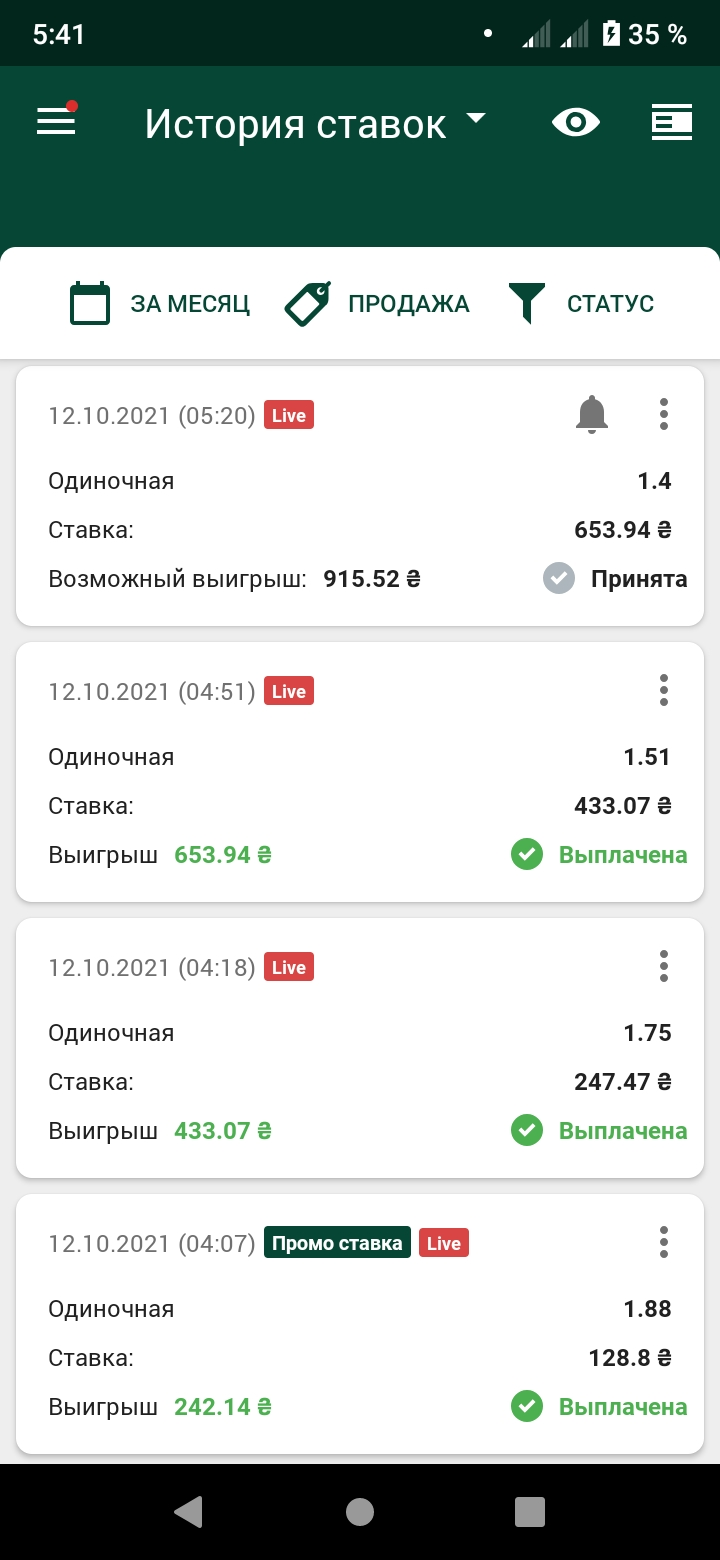Open the За месяц period filter

point(160,303)
